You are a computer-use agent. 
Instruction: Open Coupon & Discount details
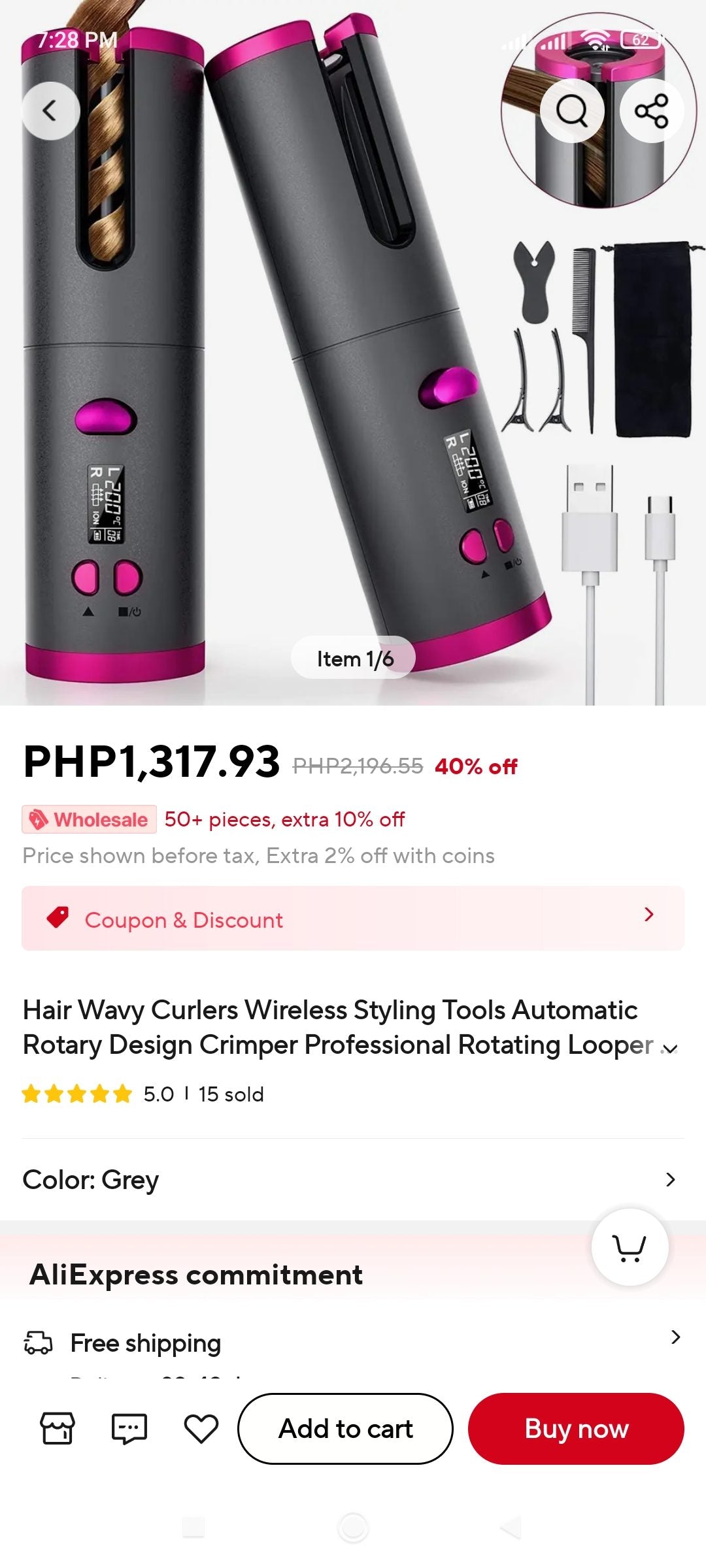353,919
